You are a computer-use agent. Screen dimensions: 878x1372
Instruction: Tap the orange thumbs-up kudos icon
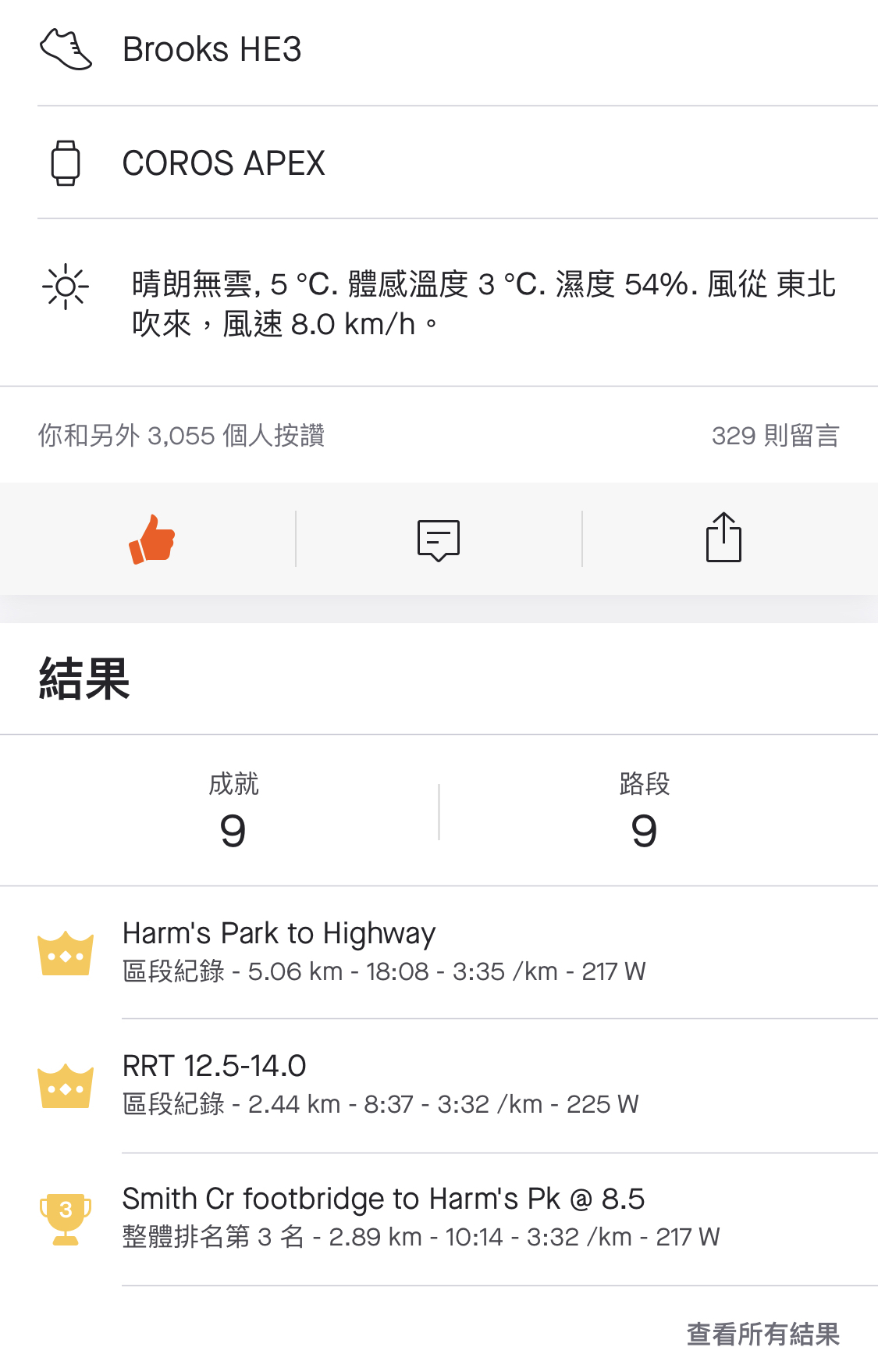[x=152, y=540]
